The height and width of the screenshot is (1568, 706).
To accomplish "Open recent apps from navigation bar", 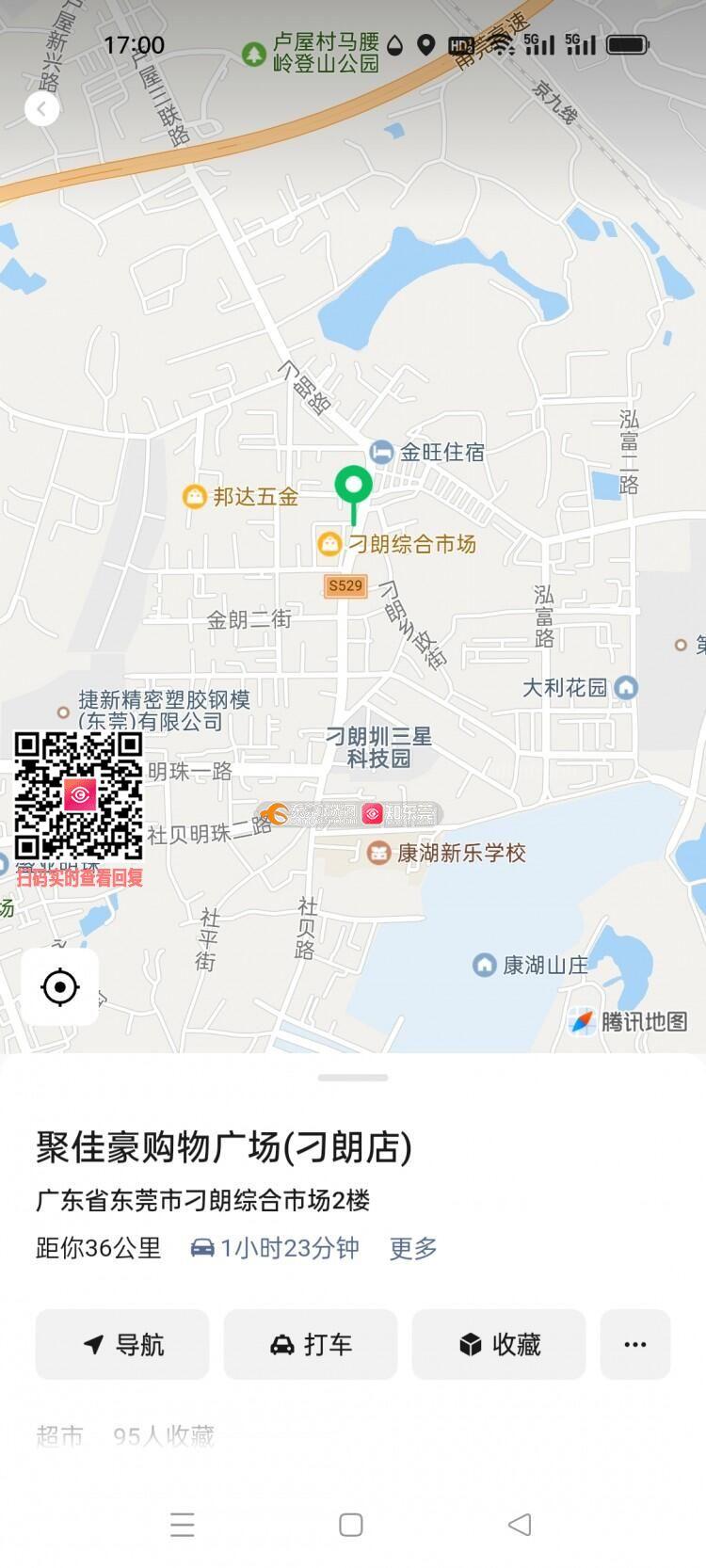I will click(183, 1525).
